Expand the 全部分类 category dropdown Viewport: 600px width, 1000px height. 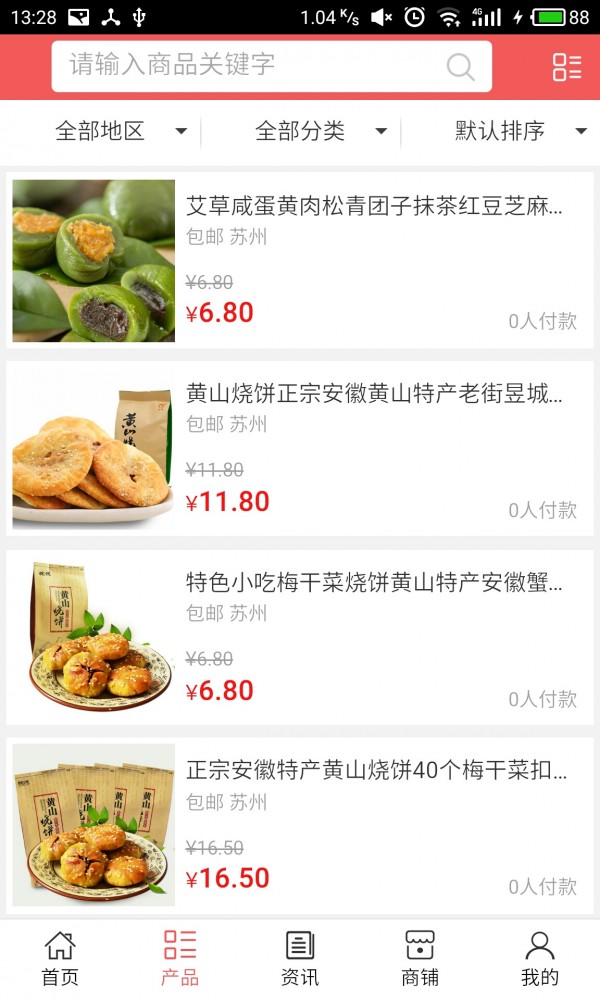pos(320,131)
